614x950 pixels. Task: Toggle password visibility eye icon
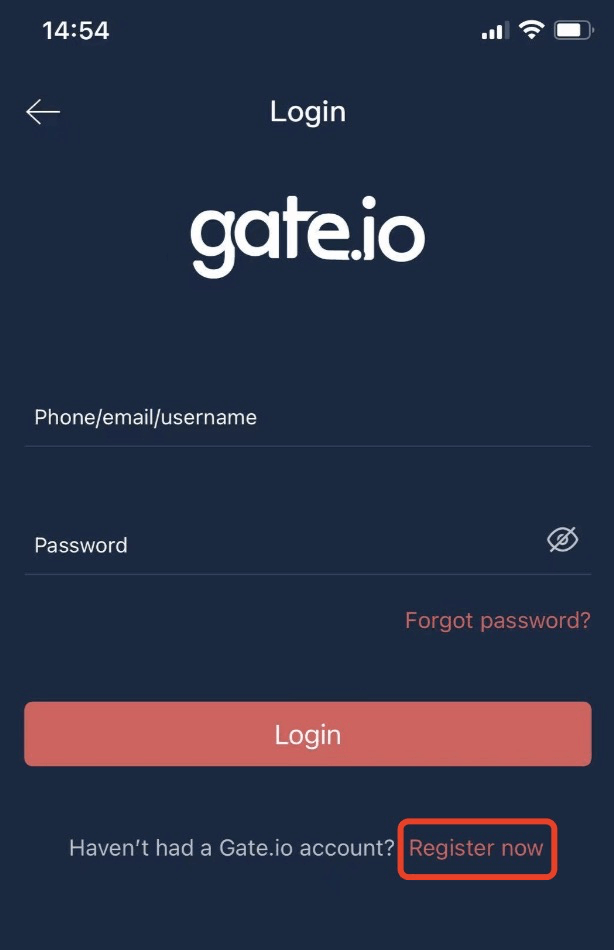coord(563,540)
